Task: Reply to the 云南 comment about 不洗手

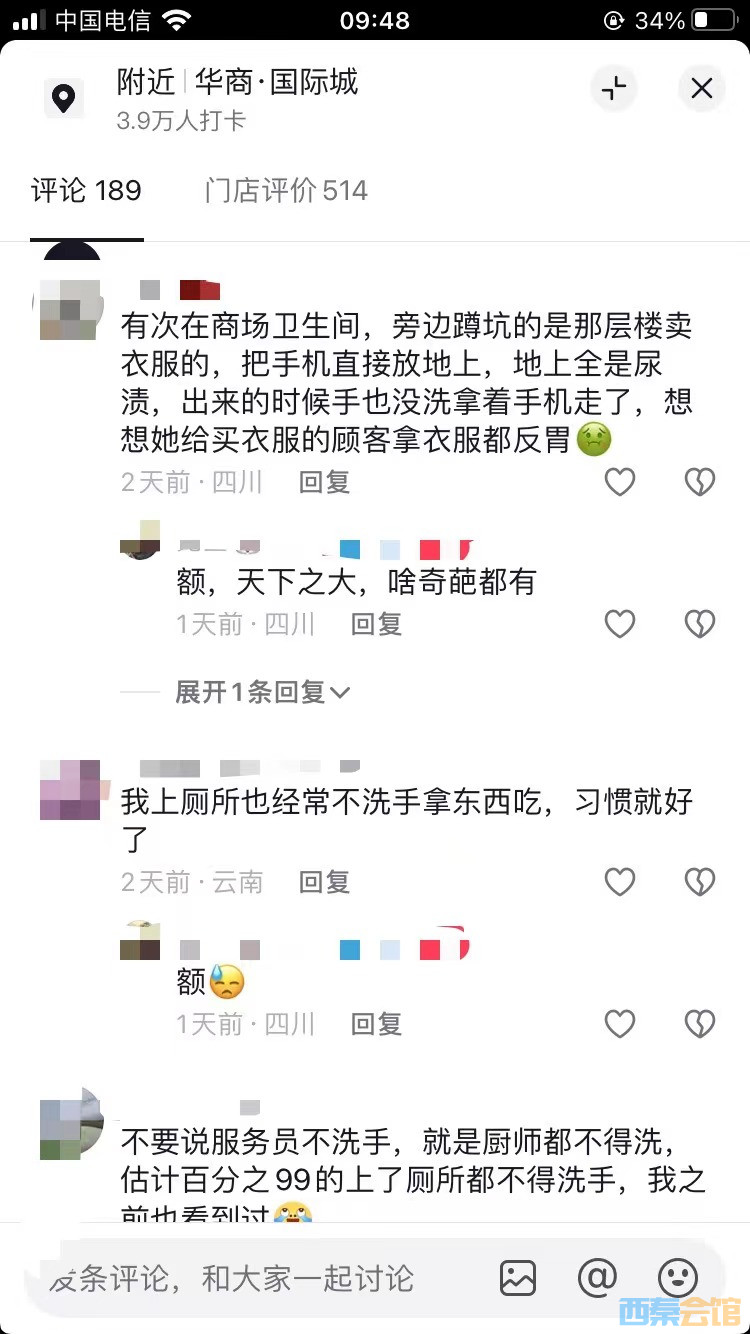Action: 324,881
